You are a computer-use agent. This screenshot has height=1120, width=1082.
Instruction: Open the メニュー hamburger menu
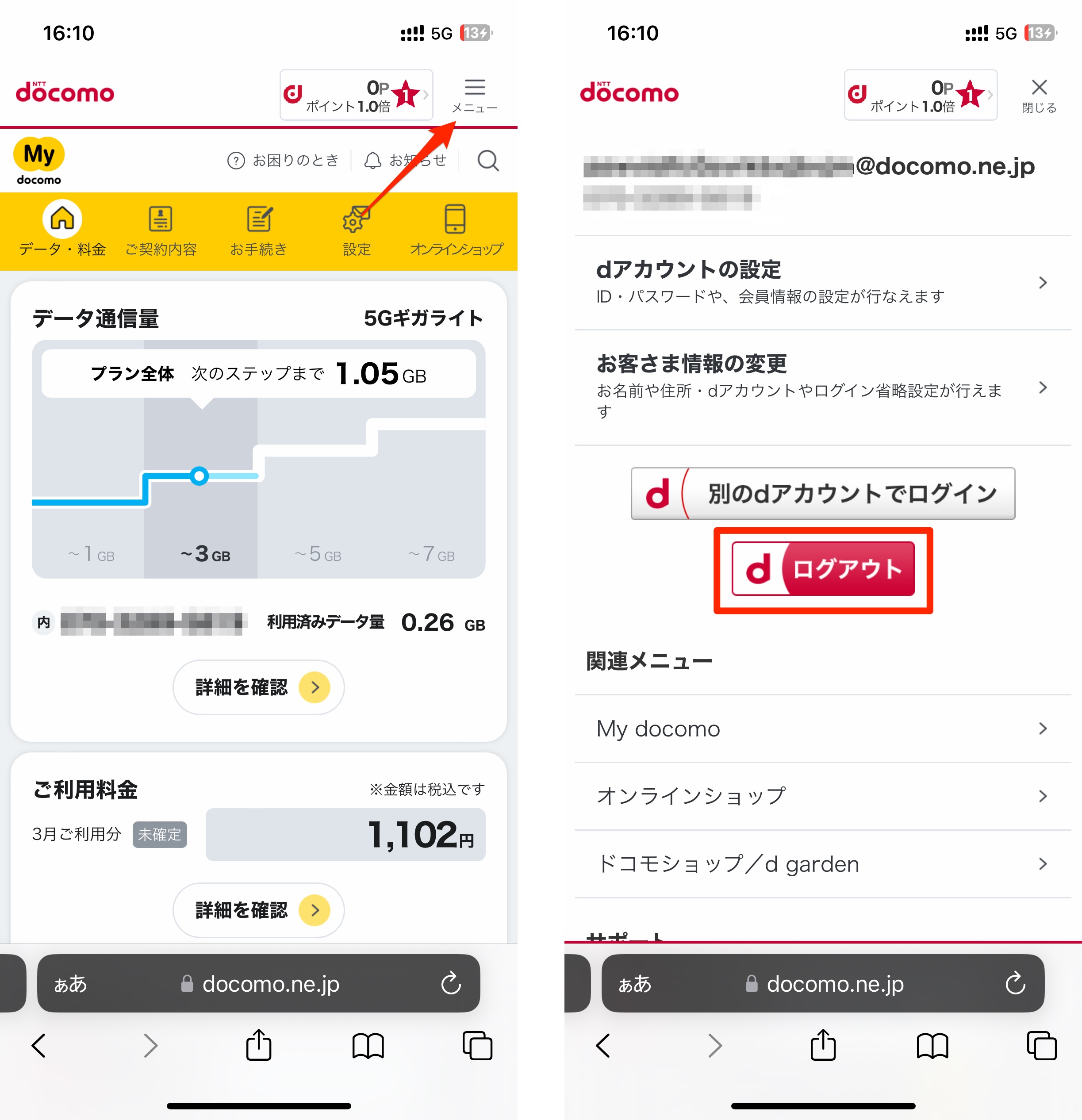pos(474,95)
